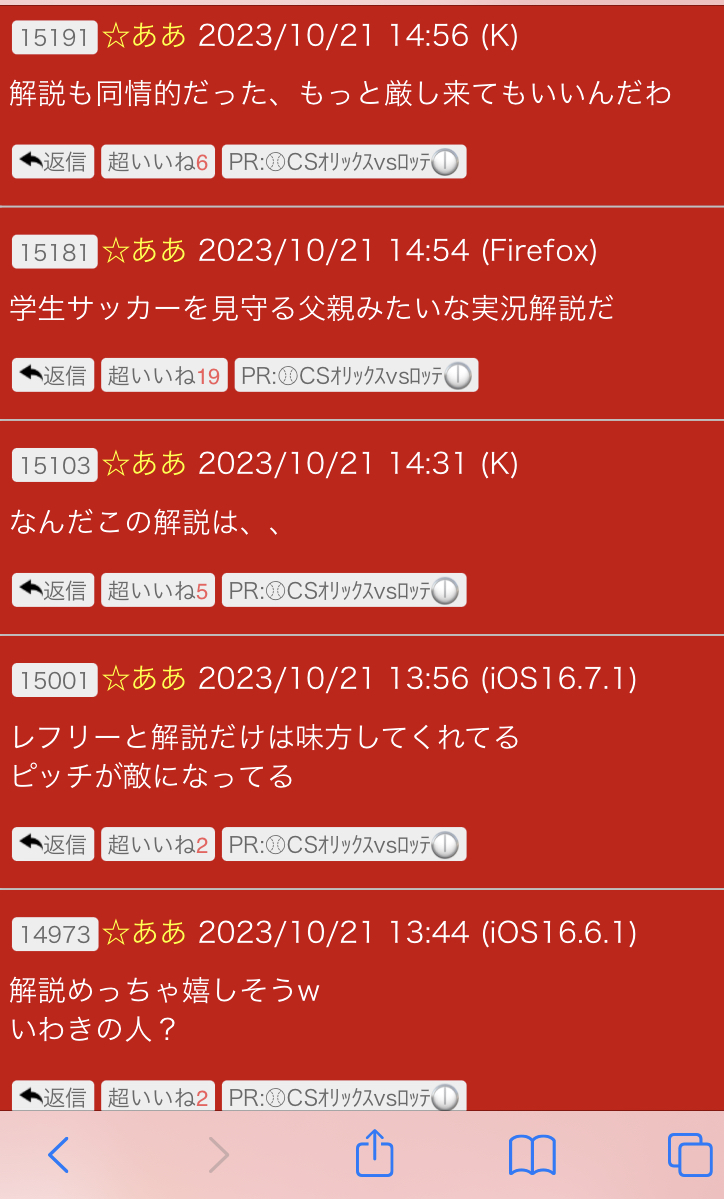Open PR link under comment 15191
724x1199 pixels.
click(344, 161)
